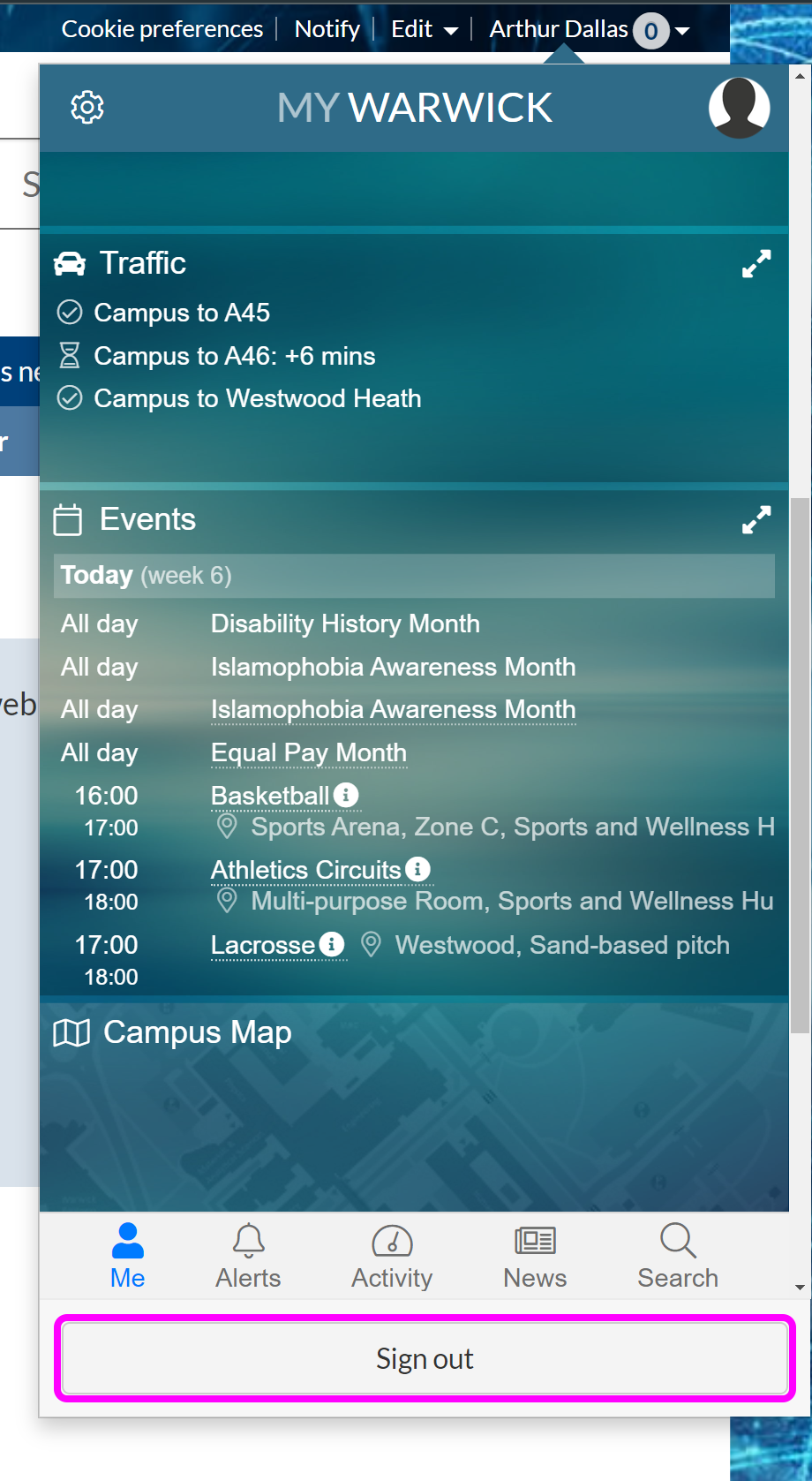Open the Equal Pay Month event
This screenshot has width=812, height=1481.
[x=308, y=753]
